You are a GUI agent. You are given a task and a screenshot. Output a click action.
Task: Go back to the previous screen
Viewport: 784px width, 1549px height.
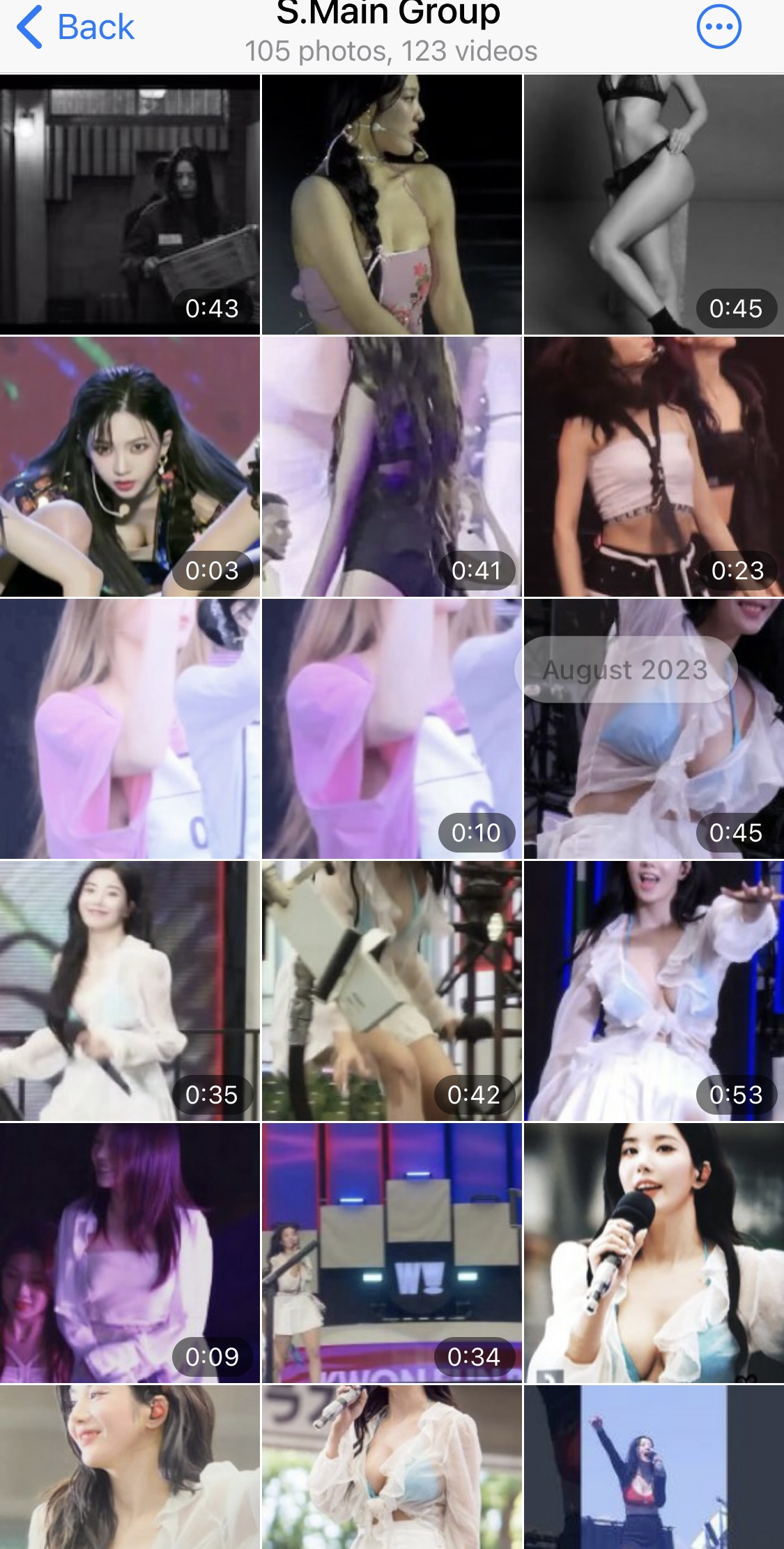(75, 28)
